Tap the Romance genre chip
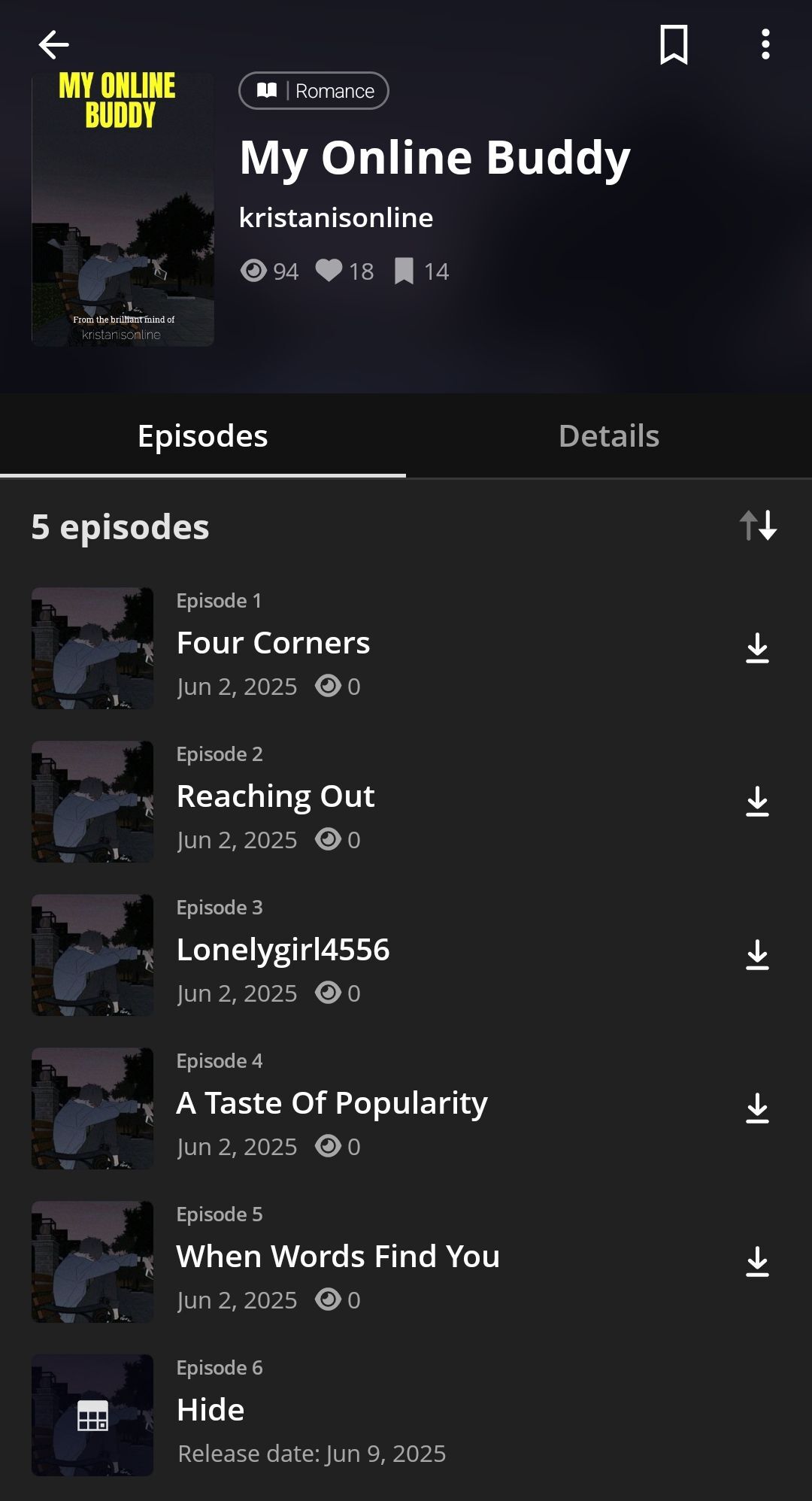Image resolution: width=812 pixels, height=1501 pixels. tap(314, 91)
